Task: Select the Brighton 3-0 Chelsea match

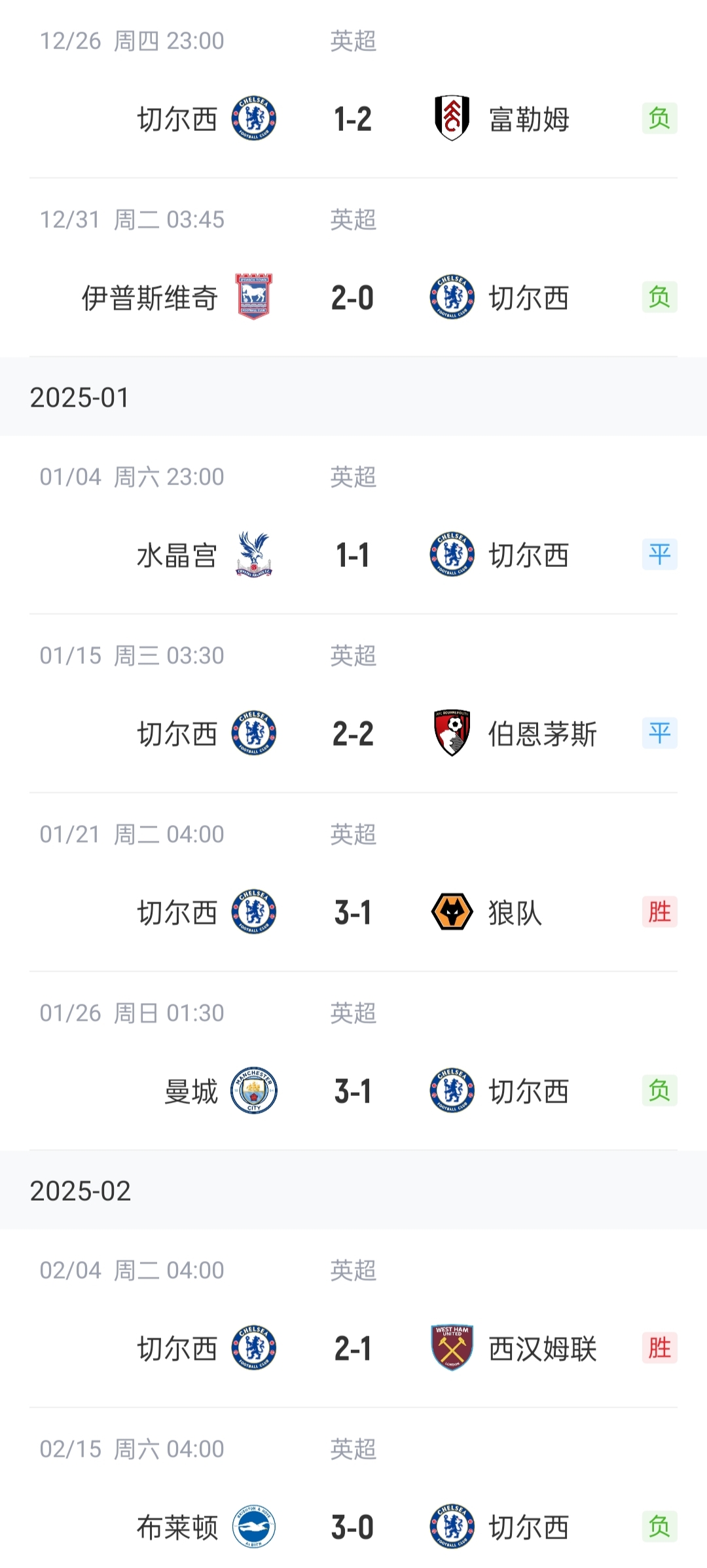Action: [353, 1527]
